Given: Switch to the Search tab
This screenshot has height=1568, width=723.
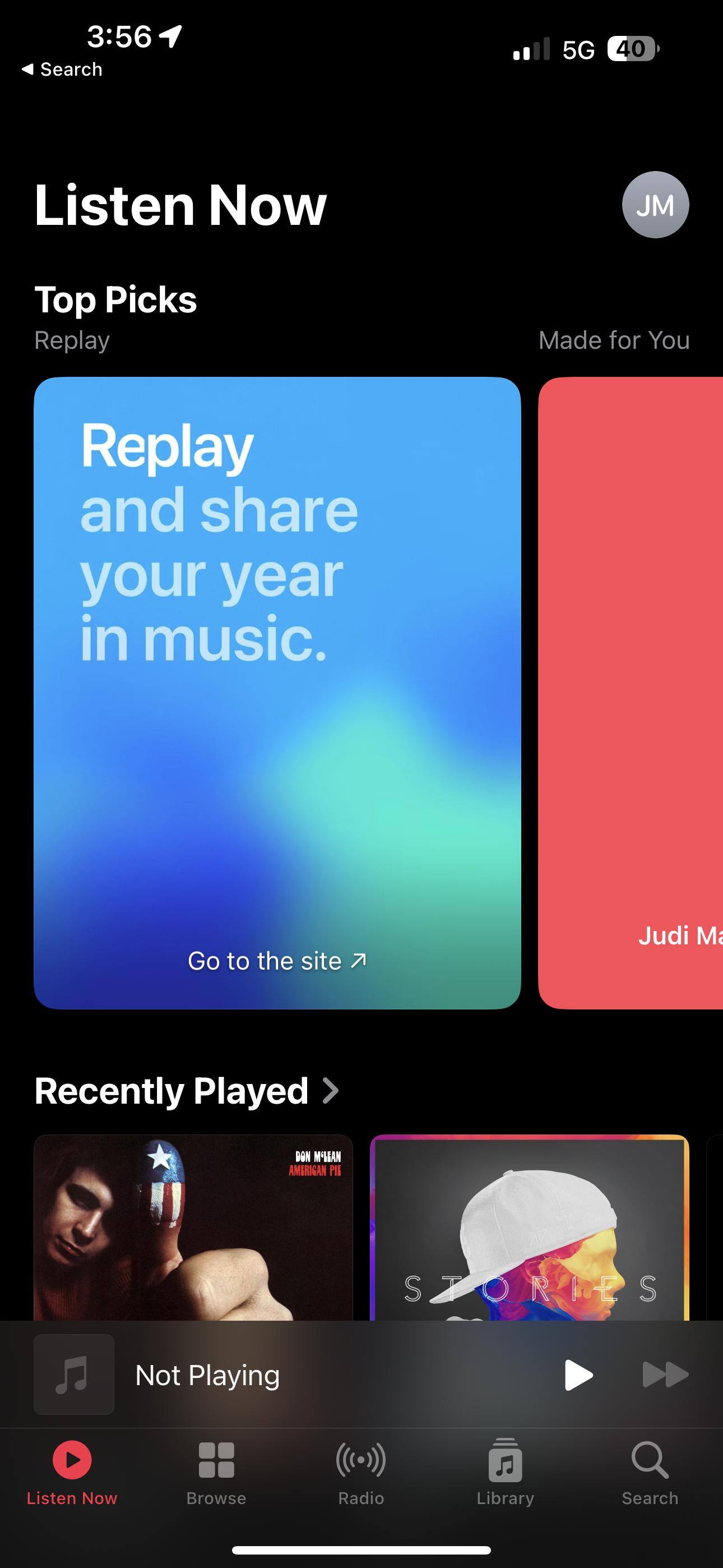Looking at the screenshot, I should [650, 1473].
